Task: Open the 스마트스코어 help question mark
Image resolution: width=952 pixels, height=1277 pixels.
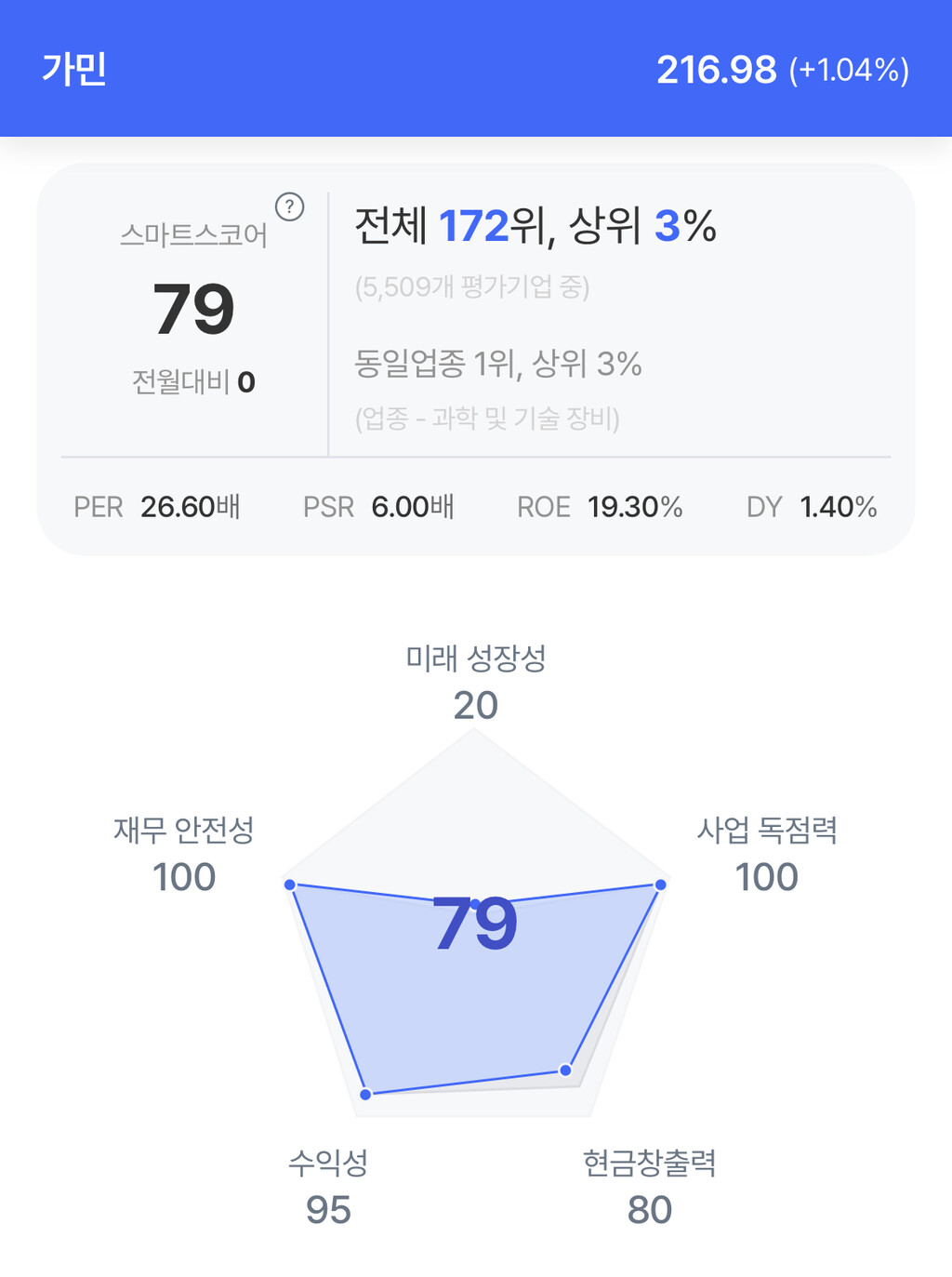Action: click(x=290, y=206)
